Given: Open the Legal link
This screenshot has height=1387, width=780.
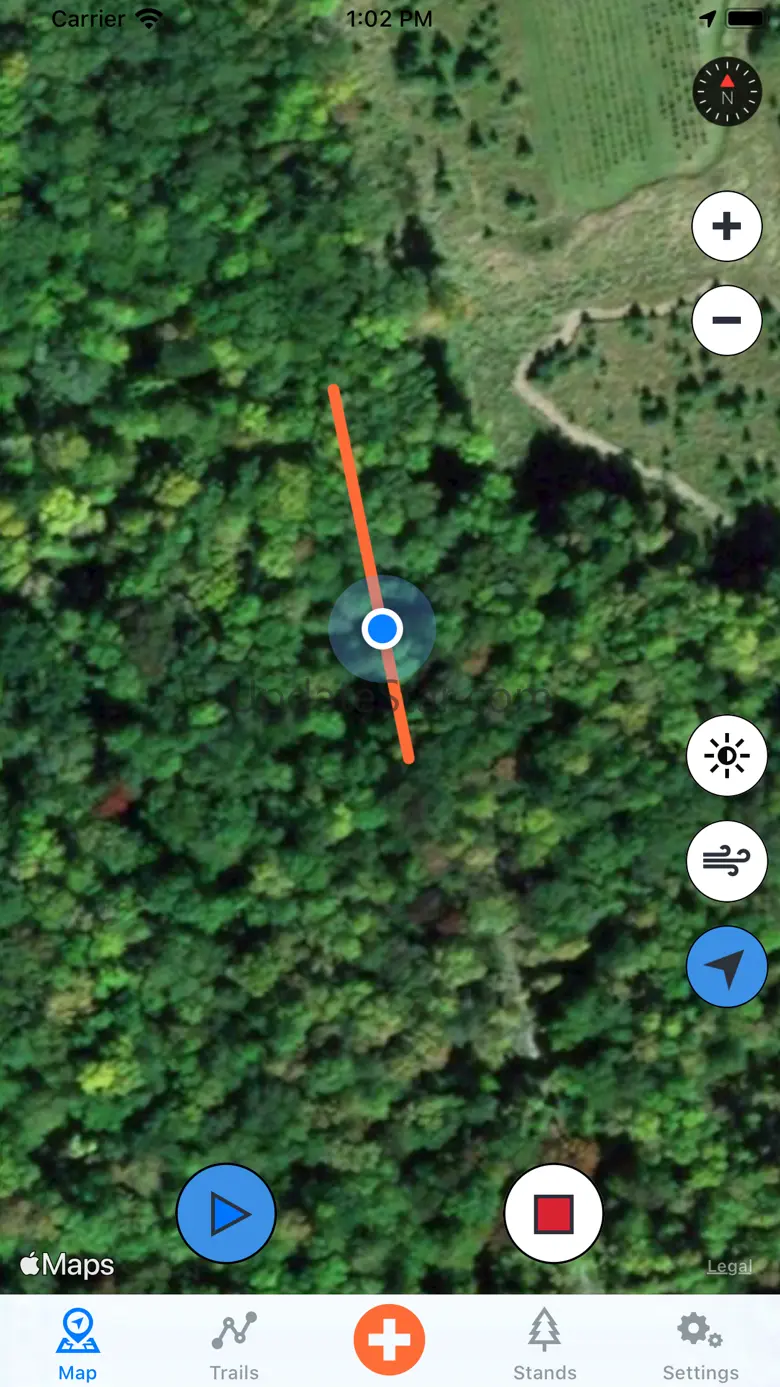Looking at the screenshot, I should (x=729, y=1266).
